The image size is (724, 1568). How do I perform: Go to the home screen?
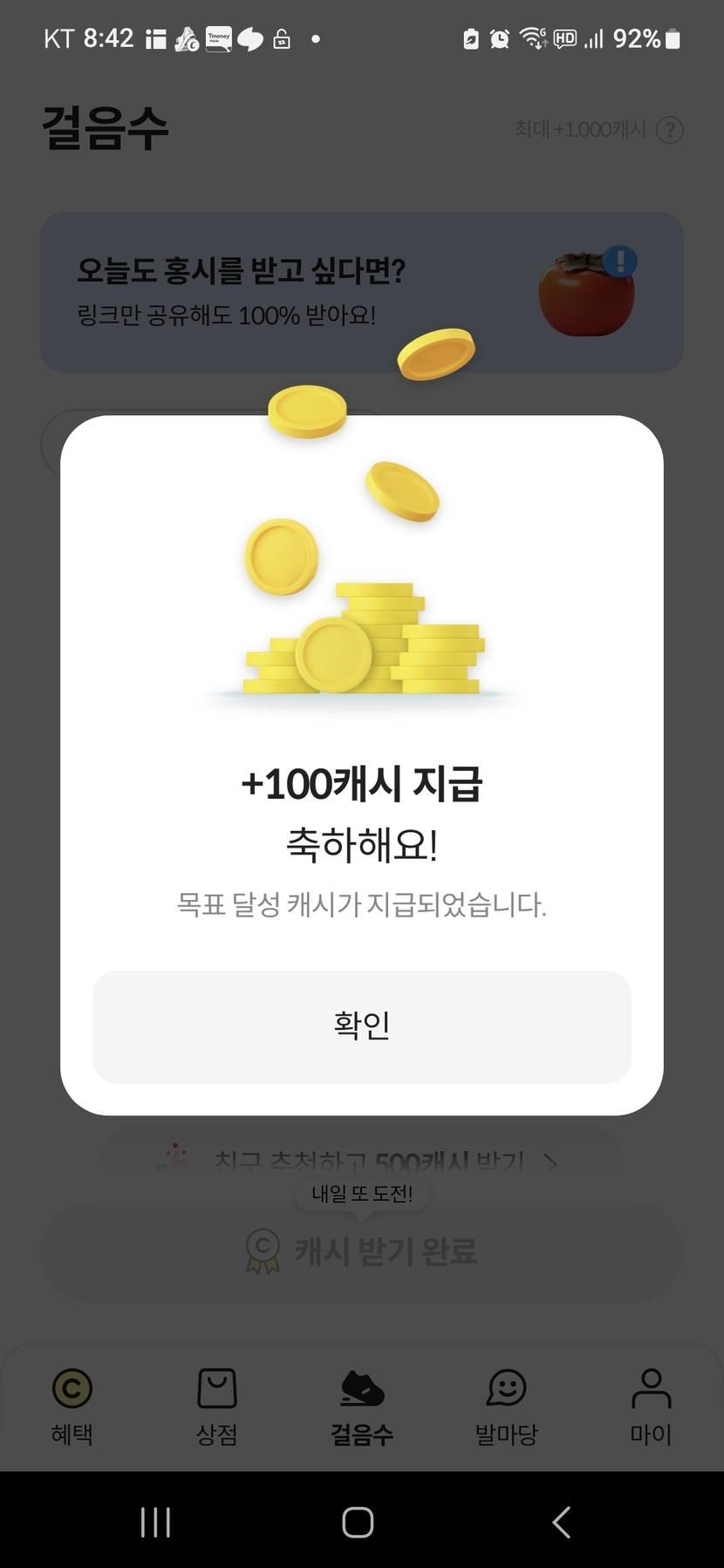pyautogui.click(x=358, y=1522)
